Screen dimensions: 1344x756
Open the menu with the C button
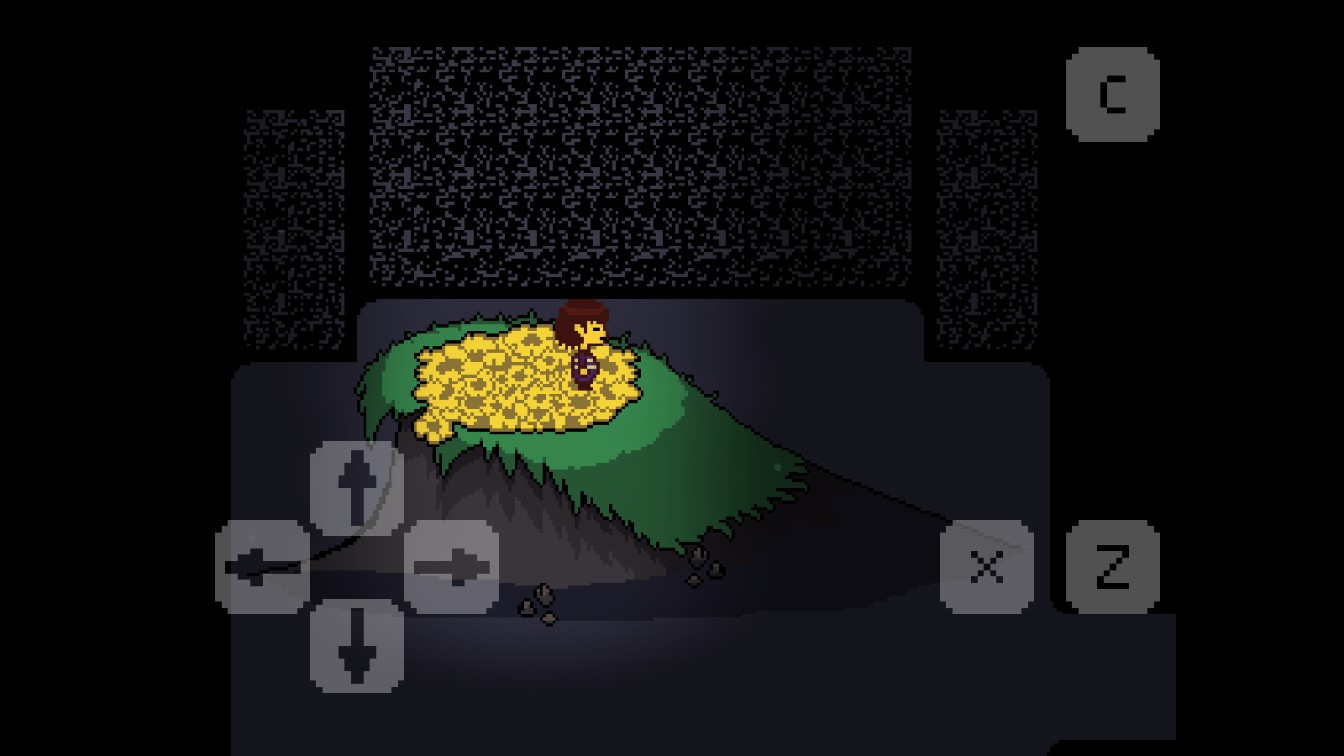[x=1112, y=94]
